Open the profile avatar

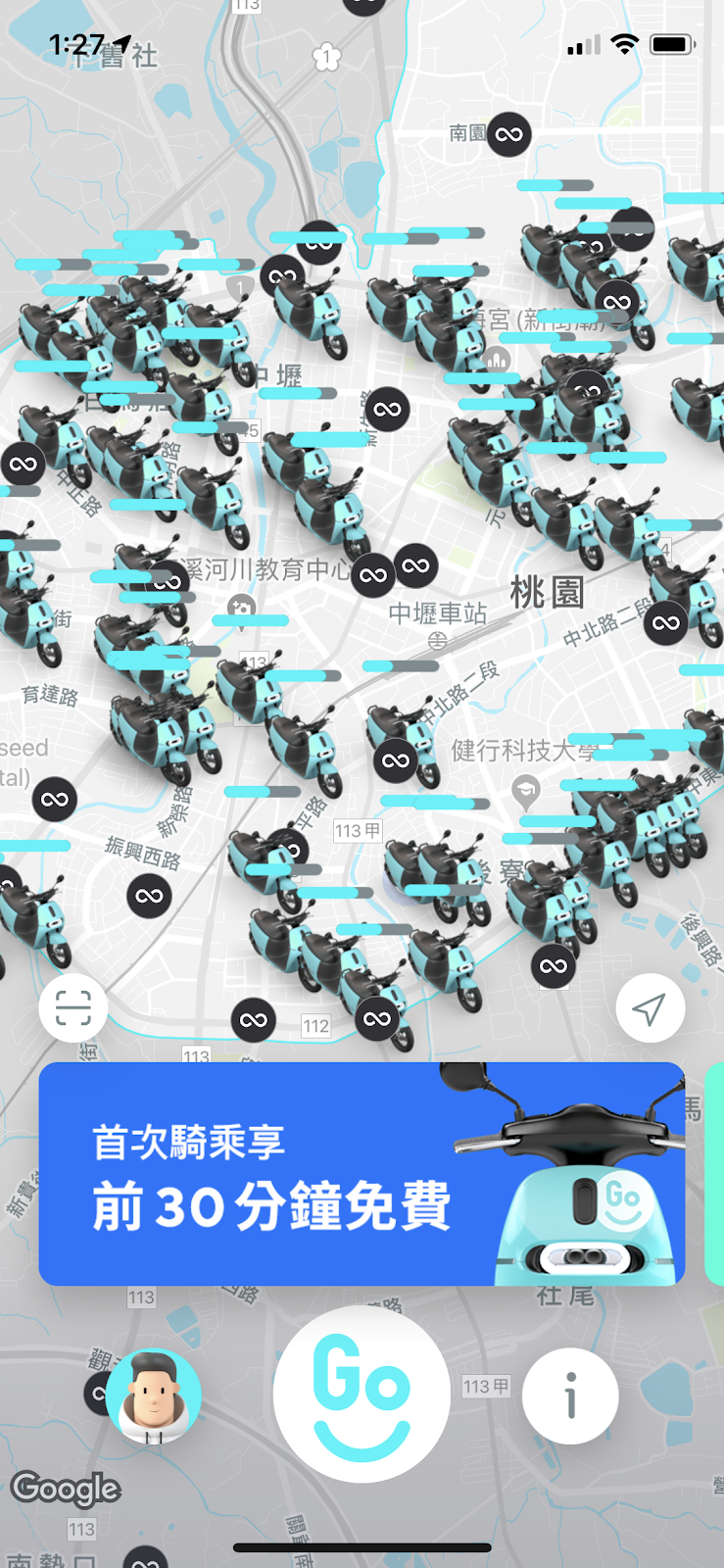(x=154, y=1396)
